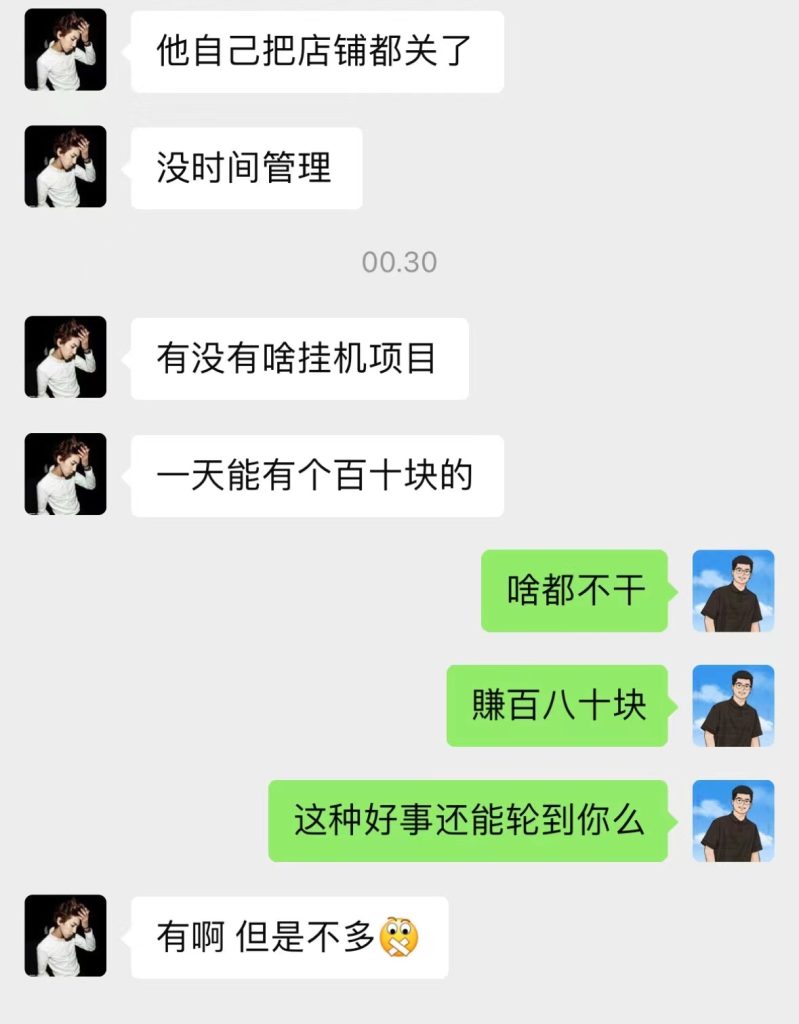Open the avatar next to 这种好事还能轮到你么
This screenshot has height=1024, width=799.
click(733, 821)
